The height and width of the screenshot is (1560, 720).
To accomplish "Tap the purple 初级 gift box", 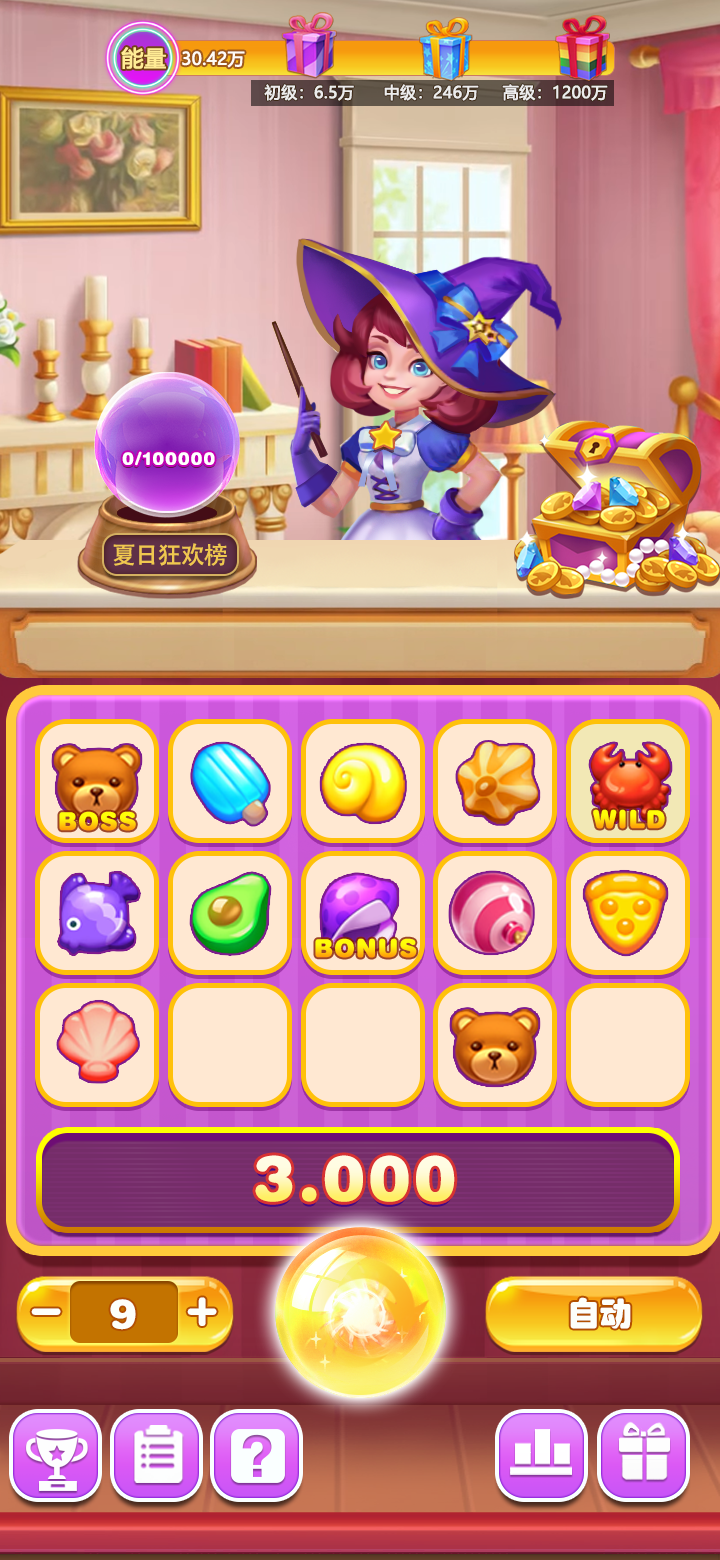I will [x=308, y=46].
